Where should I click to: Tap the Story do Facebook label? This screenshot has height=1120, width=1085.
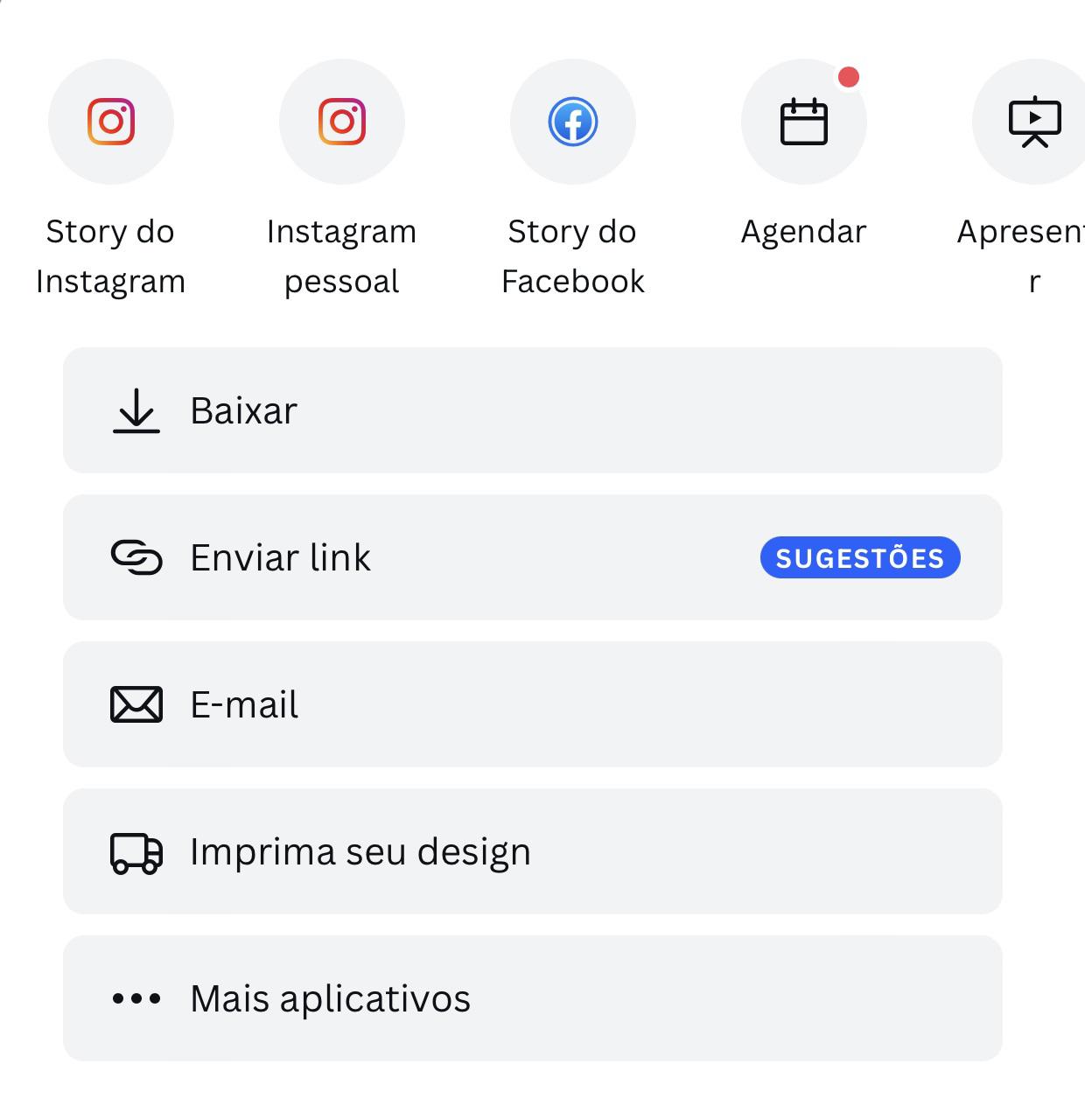[x=572, y=255]
